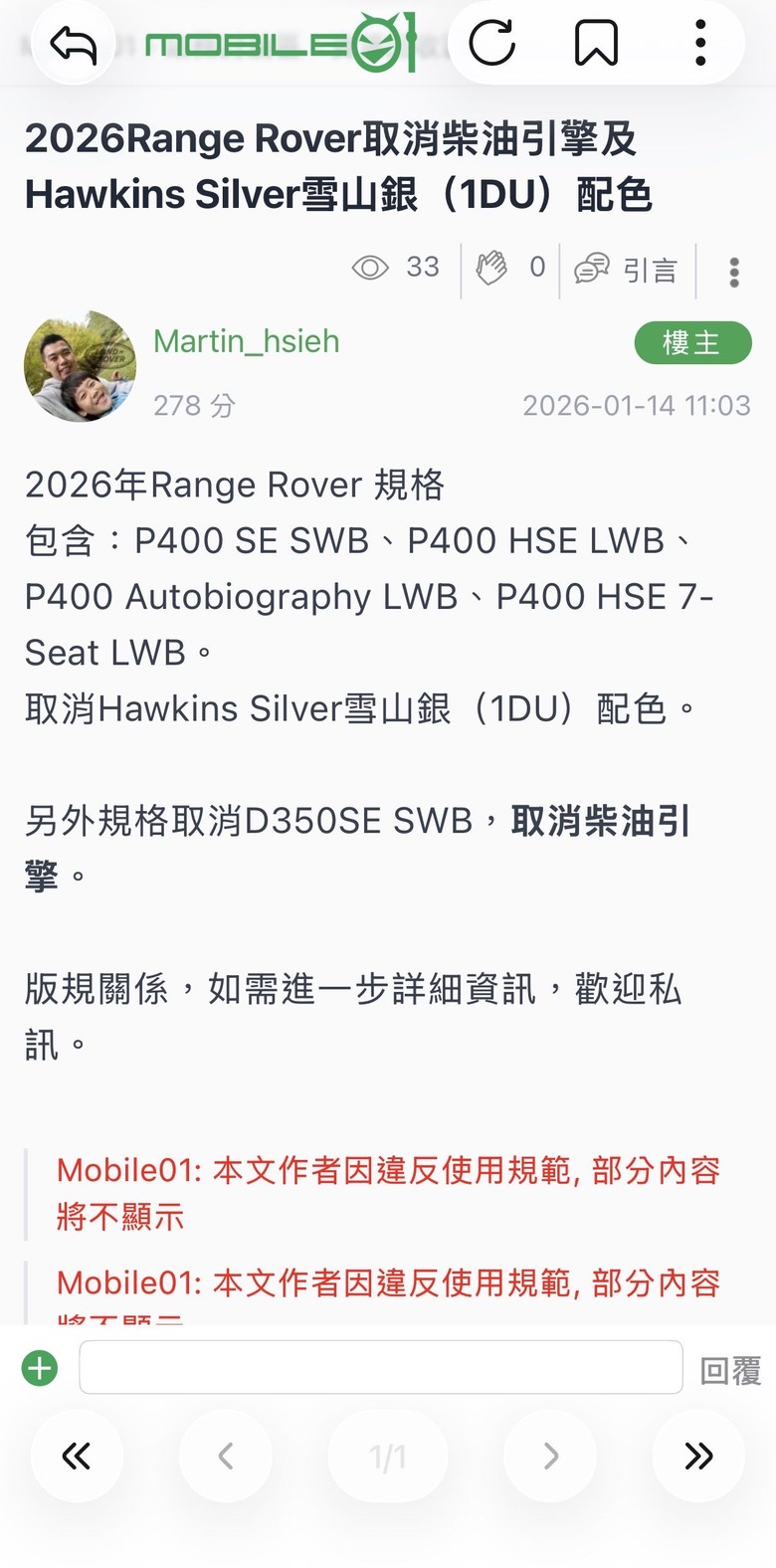Open the top-right overflow menu
This screenshot has height=1568, width=776.
coord(700,44)
